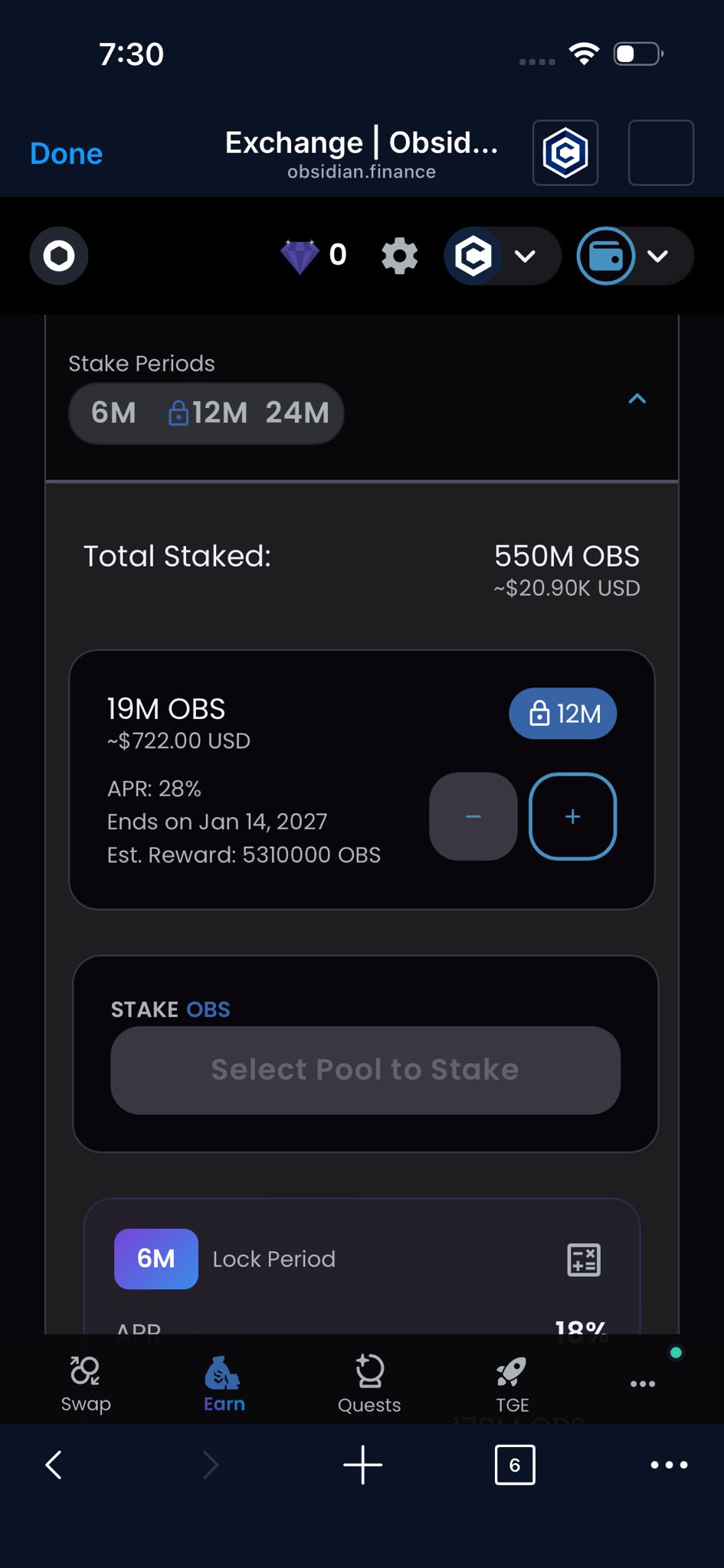
Task: Open a new browser tab
Action: click(x=362, y=1465)
